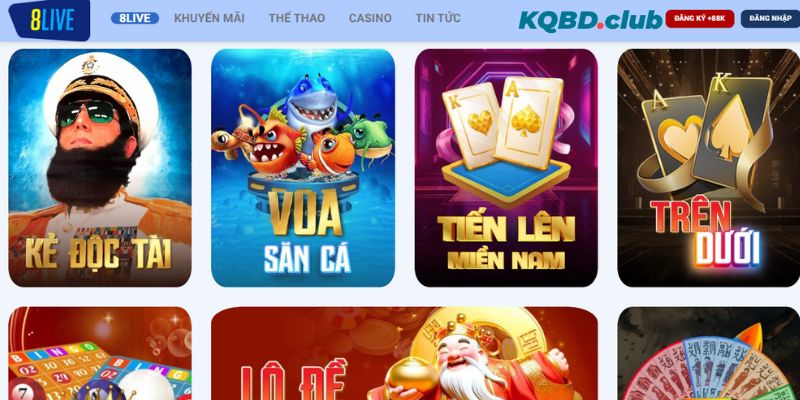Viewport: 800px width, 400px height.
Task: Open Tiến Lên Miền Nam card game
Action: tap(506, 168)
